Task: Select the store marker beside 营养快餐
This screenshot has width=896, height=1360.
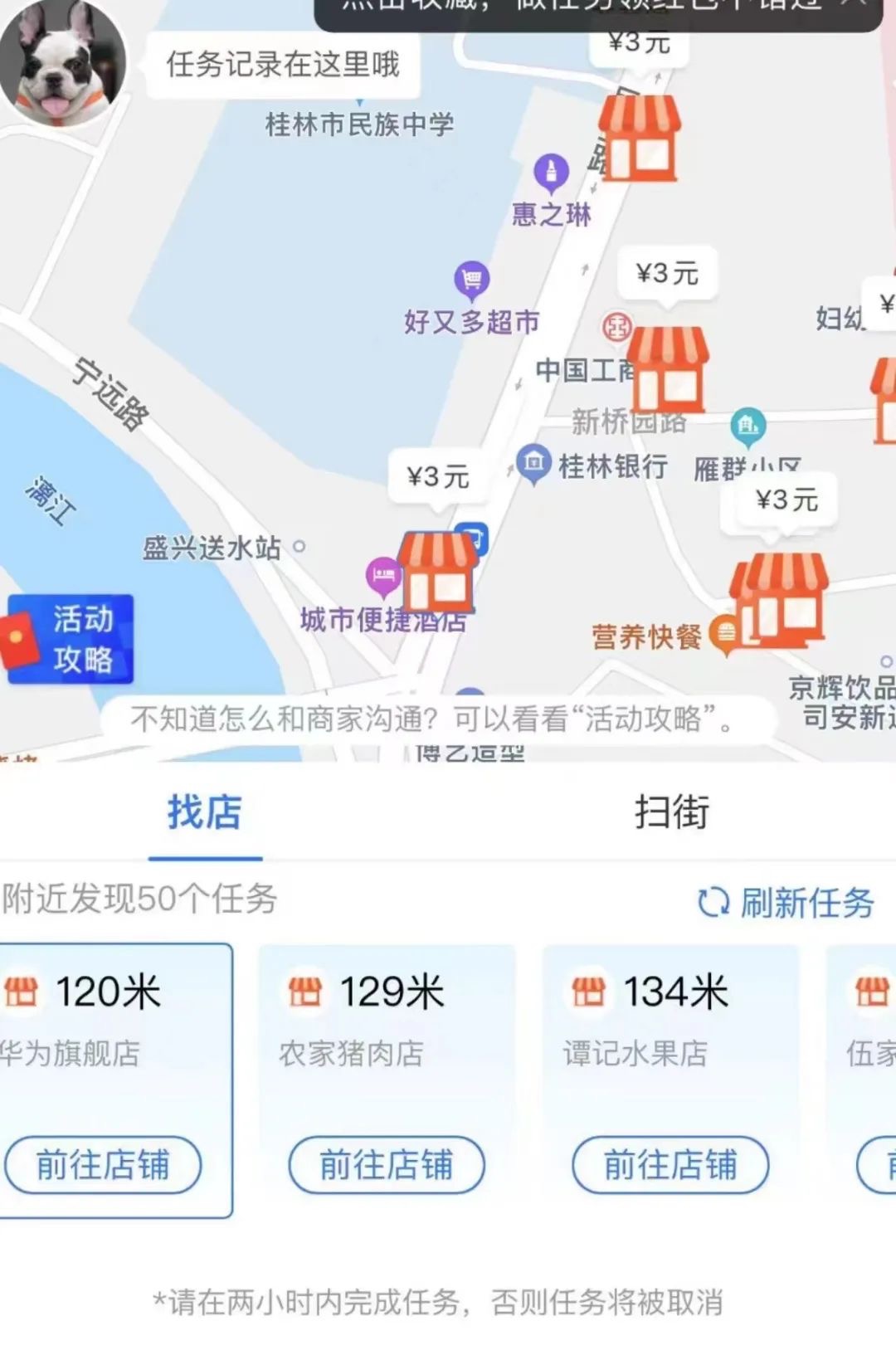Action: pyautogui.click(x=778, y=597)
